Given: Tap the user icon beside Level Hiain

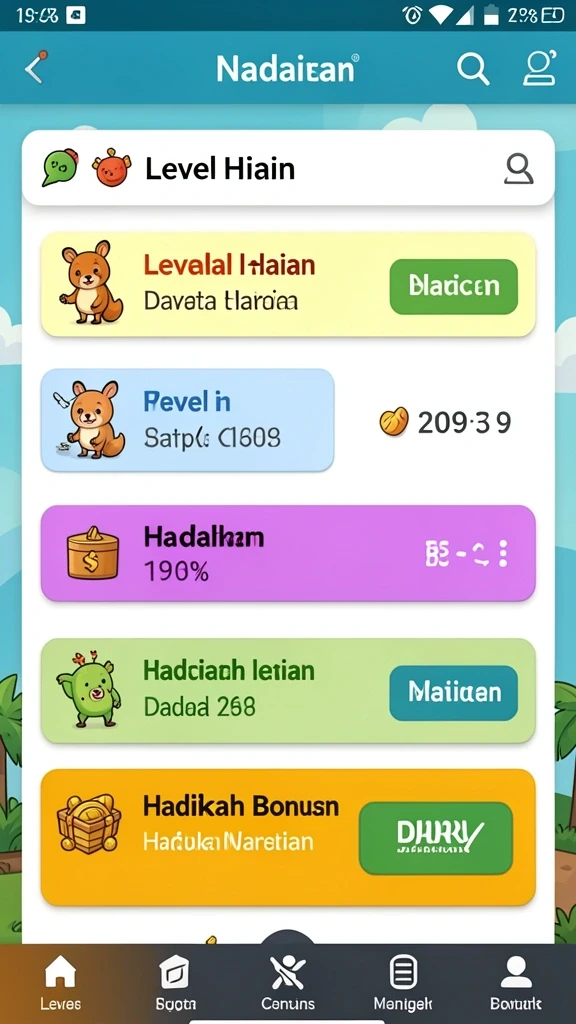Looking at the screenshot, I should tap(519, 169).
